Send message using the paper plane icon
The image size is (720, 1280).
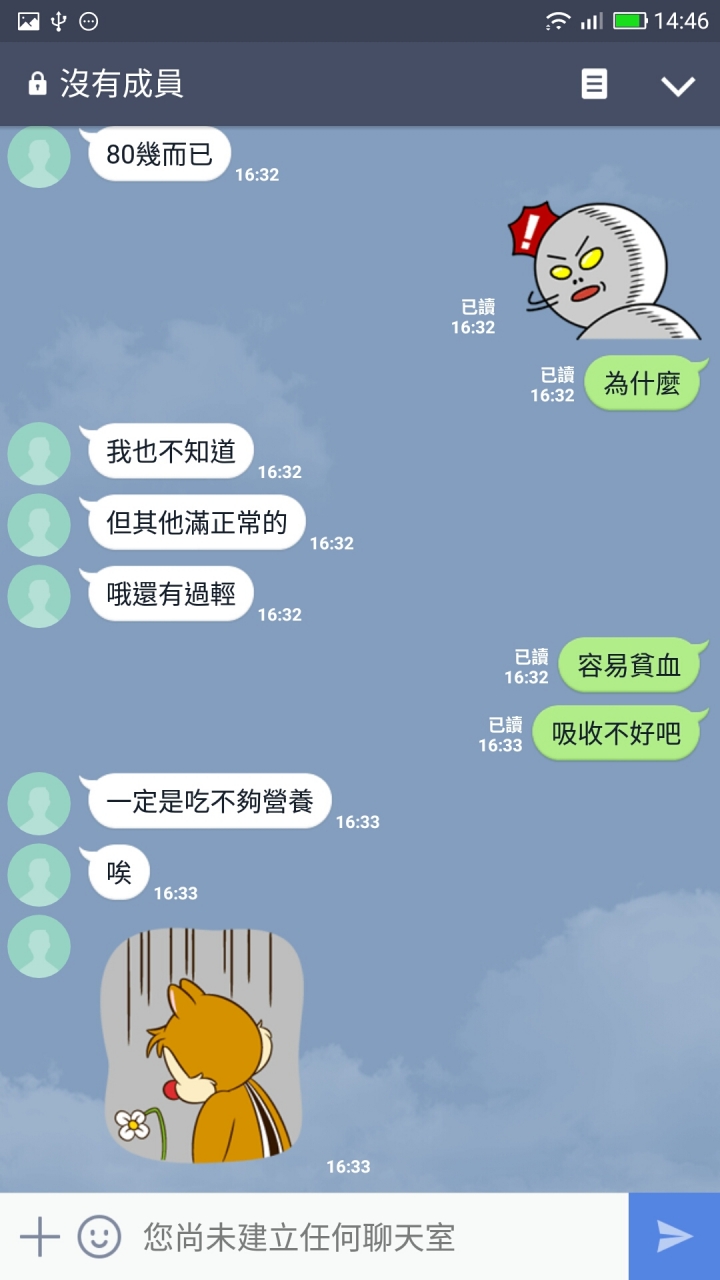tap(674, 1237)
